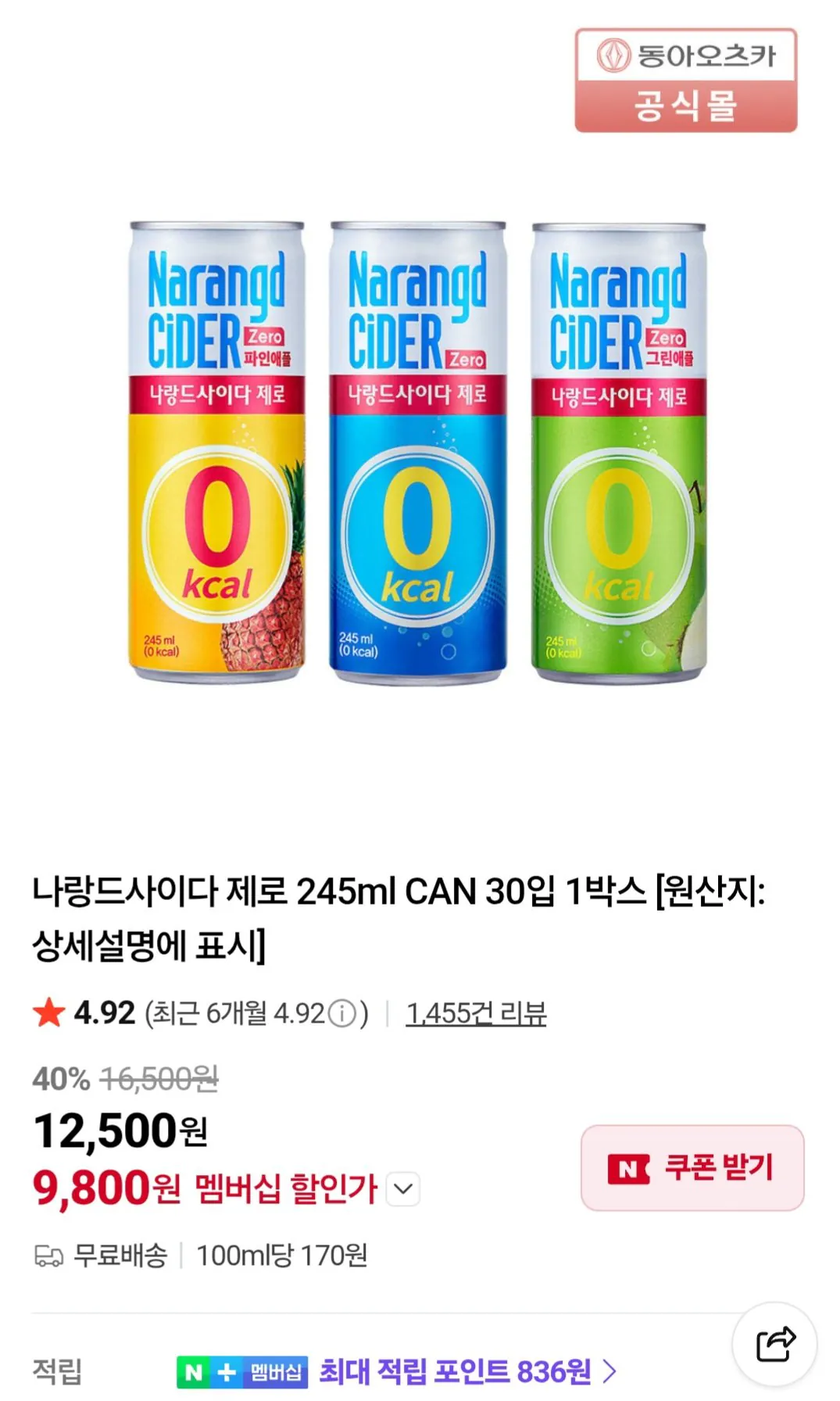The height and width of the screenshot is (1401, 840).
Task: Show rating info next to 최근 6개월 4.92
Action: tap(342, 1014)
